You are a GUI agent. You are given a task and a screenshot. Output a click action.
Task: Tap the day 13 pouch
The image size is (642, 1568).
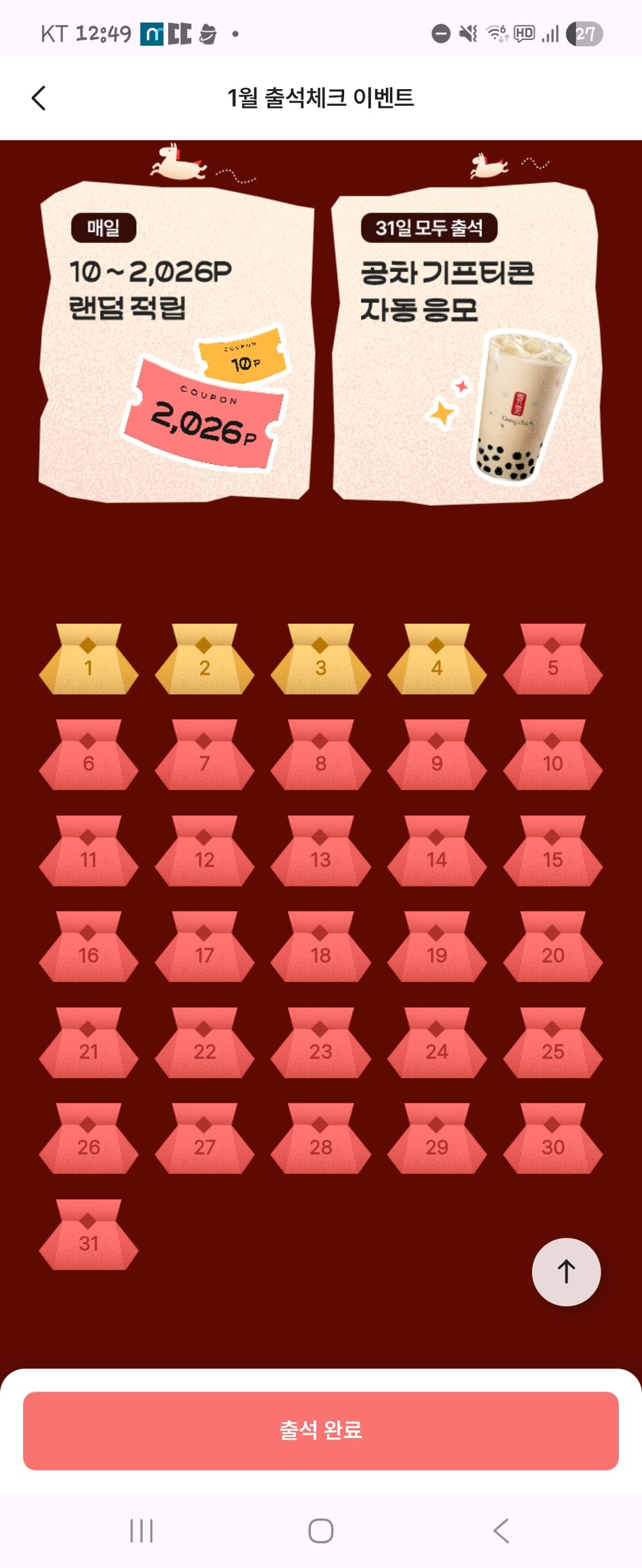click(x=320, y=853)
